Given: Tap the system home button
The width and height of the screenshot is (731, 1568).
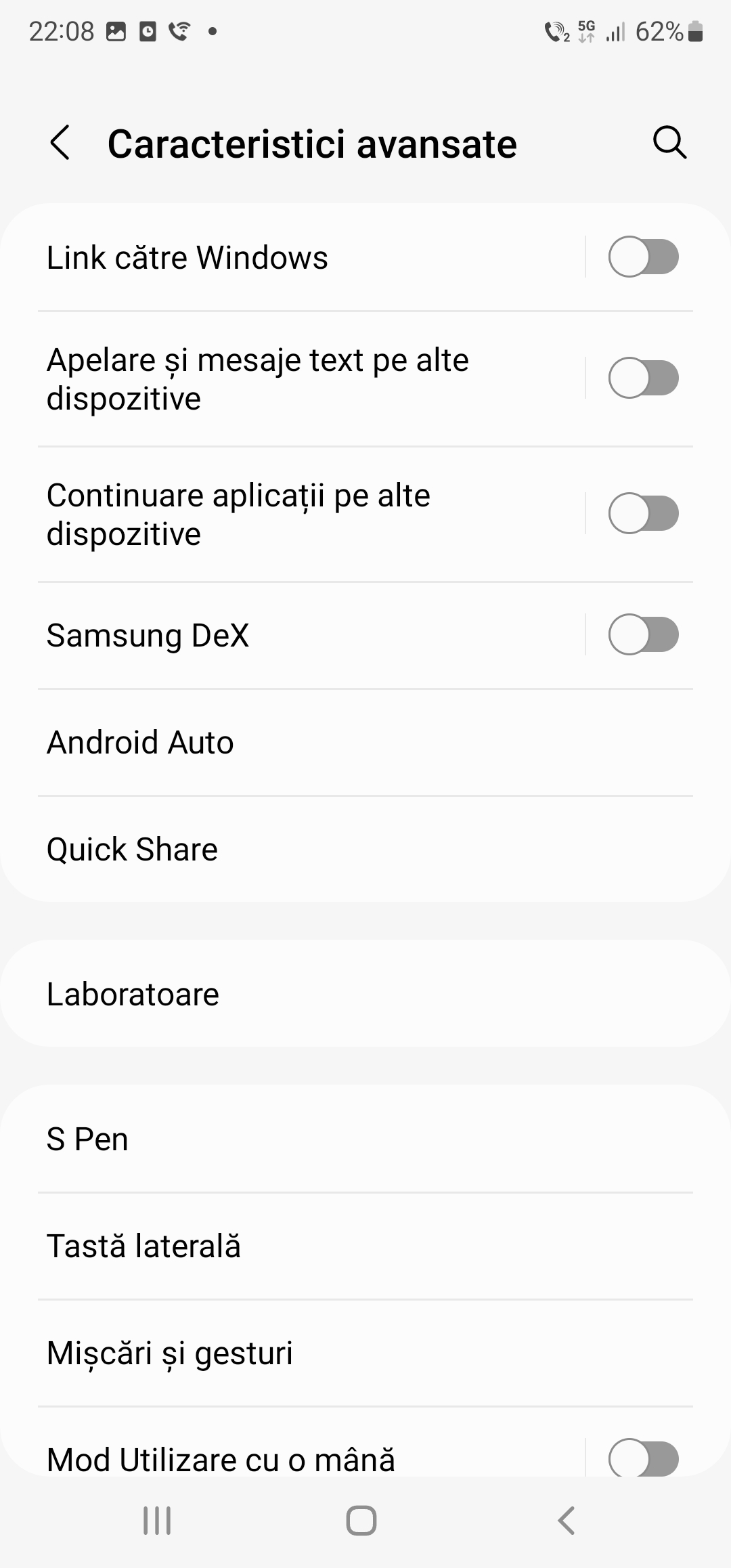Looking at the screenshot, I should point(361,1521).
